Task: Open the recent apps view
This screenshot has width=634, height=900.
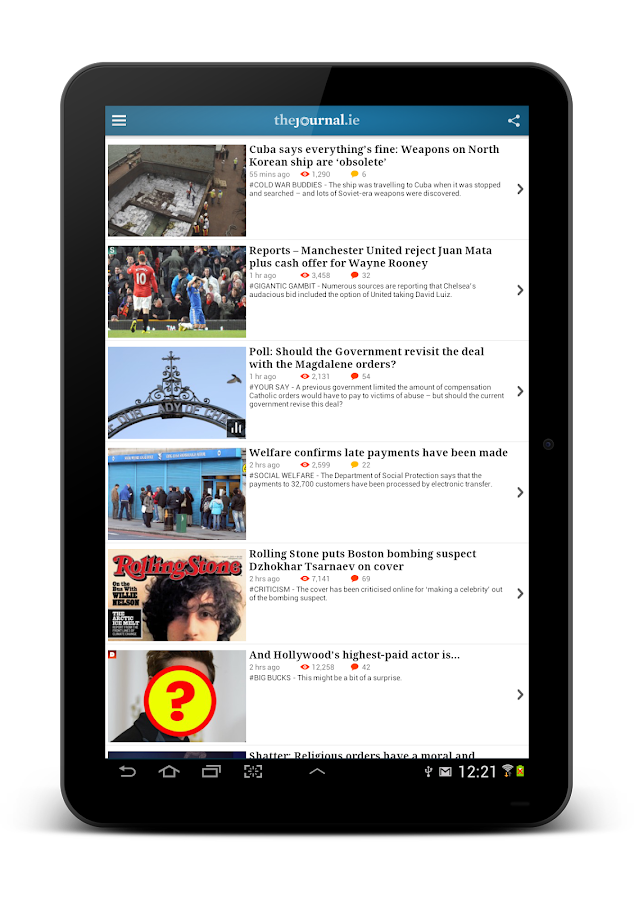Action: 211,771
